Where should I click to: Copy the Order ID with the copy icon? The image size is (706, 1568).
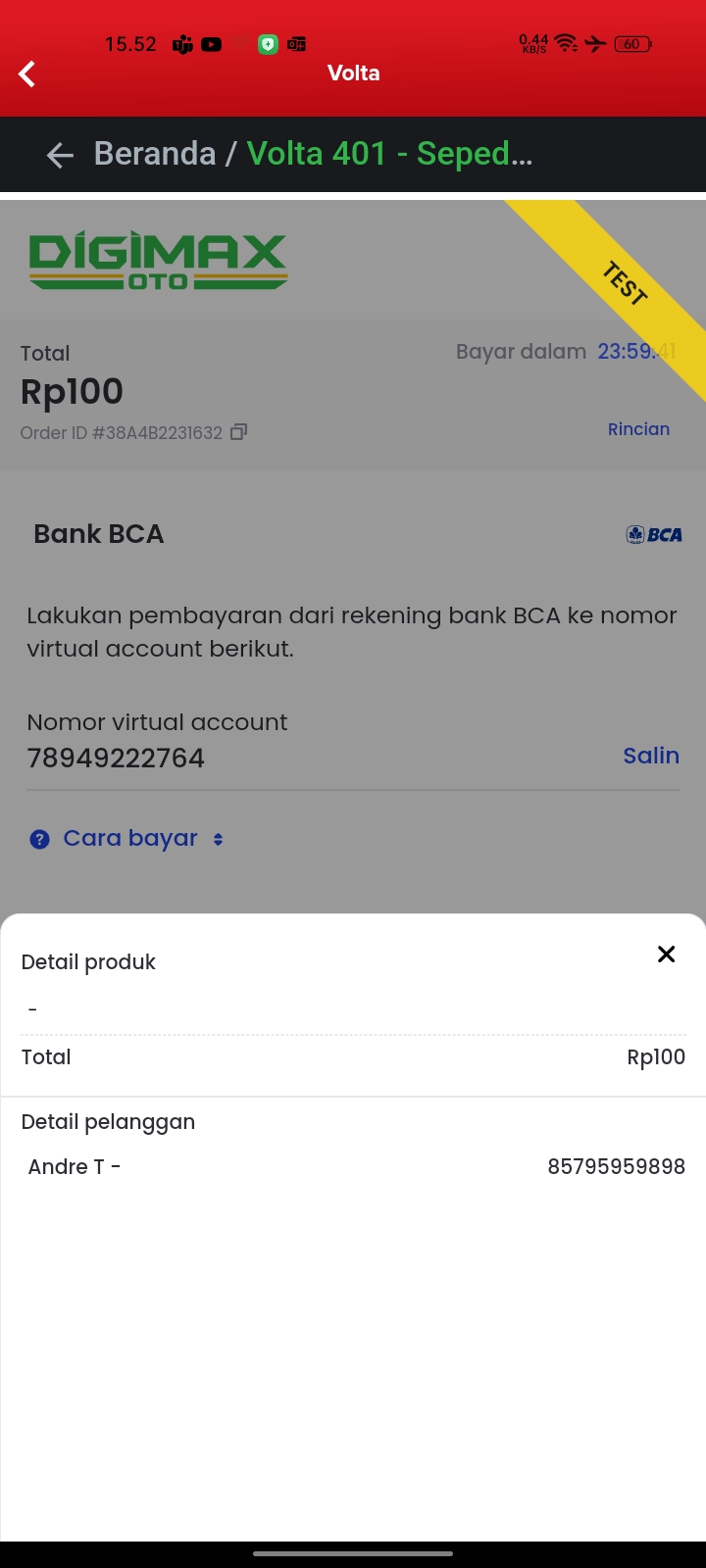click(x=238, y=432)
